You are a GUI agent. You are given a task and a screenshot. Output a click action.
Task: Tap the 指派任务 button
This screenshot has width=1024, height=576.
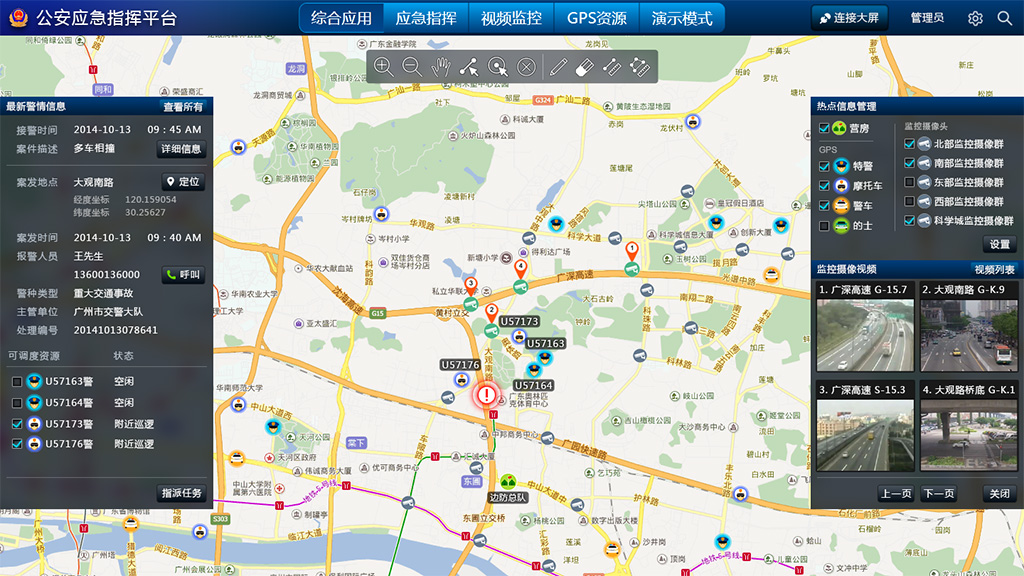coord(181,493)
